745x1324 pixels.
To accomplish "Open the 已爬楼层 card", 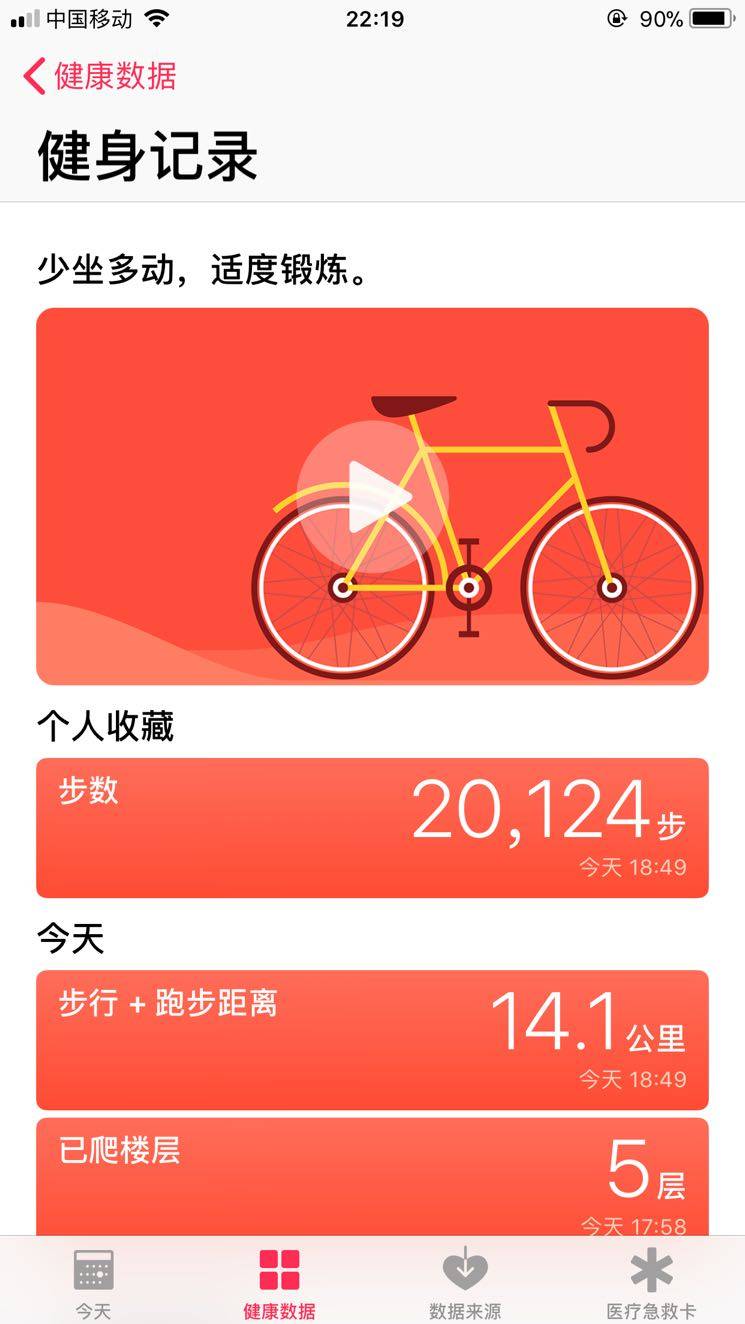I will tap(372, 1176).
